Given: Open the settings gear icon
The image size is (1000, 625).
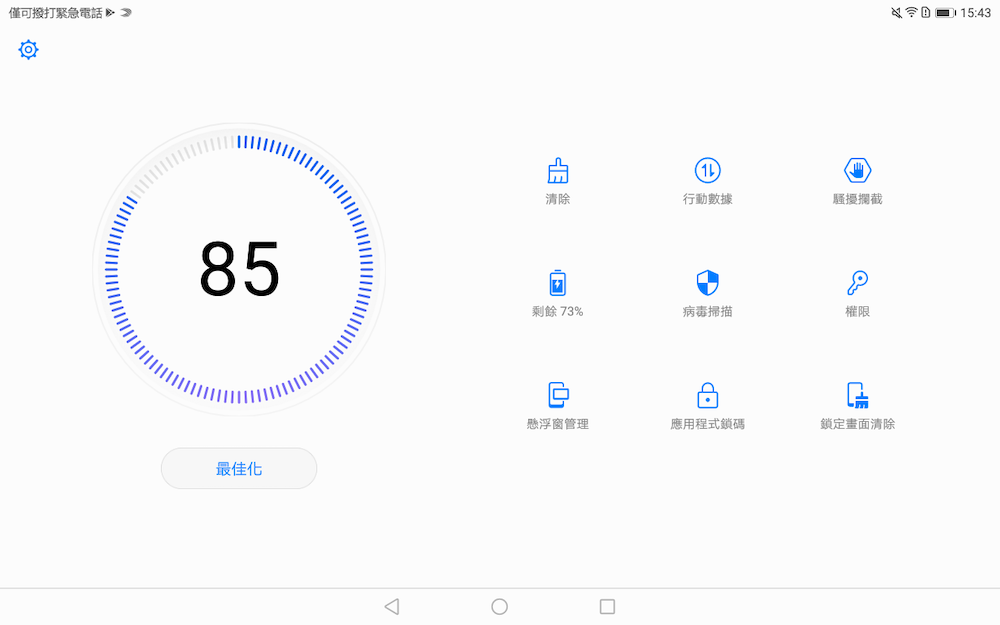Looking at the screenshot, I should (x=28, y=50).
